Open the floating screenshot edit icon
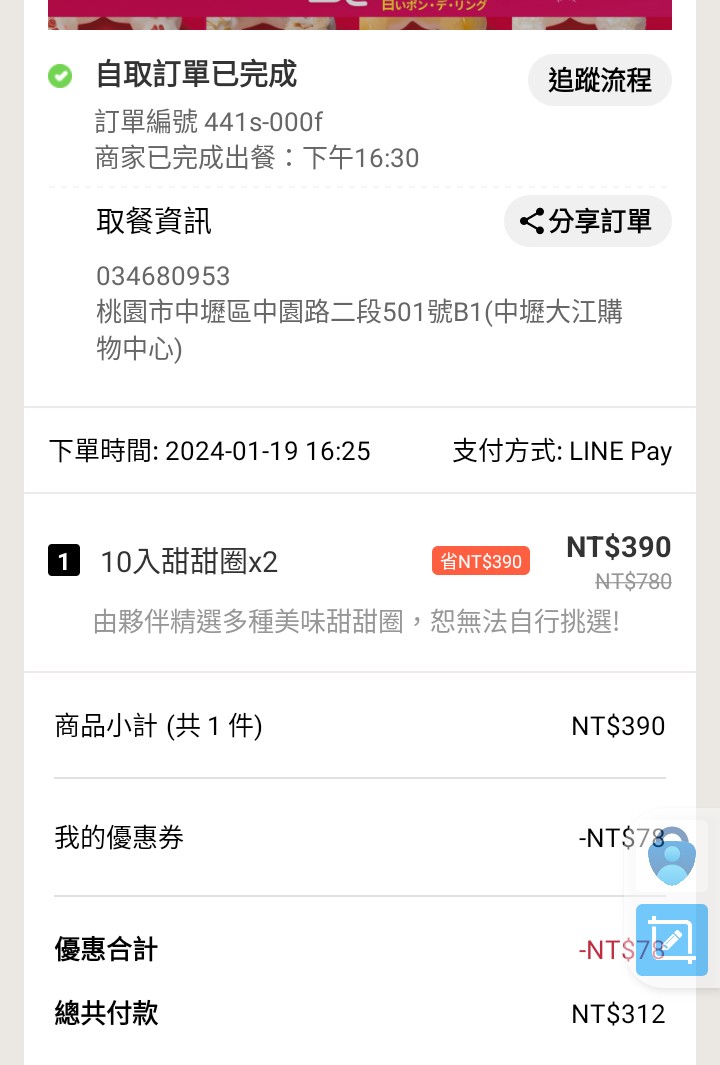 [x=672, y=940]
